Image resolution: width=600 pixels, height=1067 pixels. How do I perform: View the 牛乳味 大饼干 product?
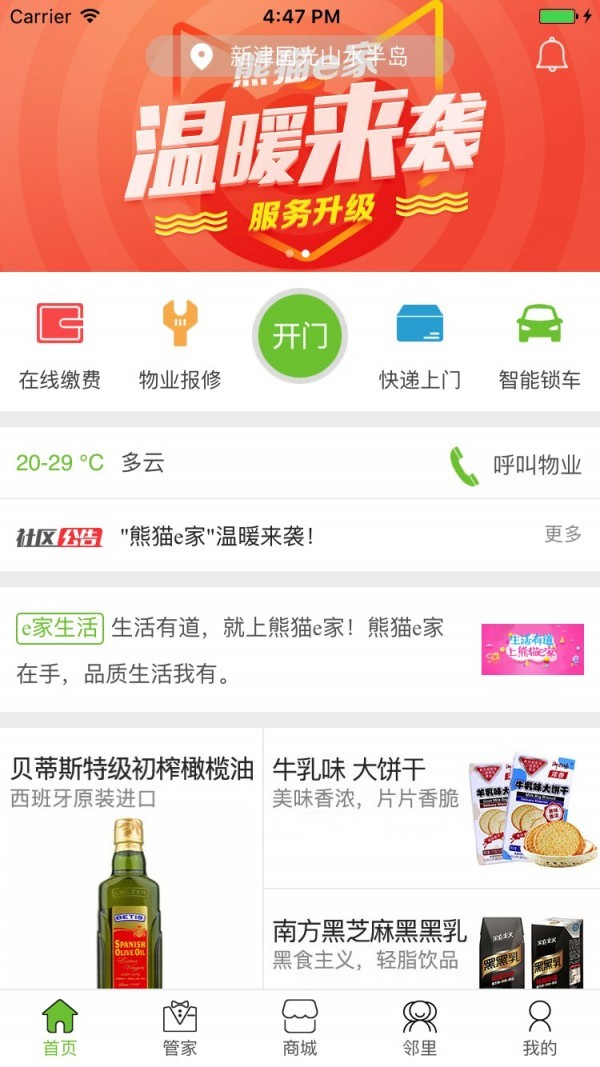(x=432, y=808)
